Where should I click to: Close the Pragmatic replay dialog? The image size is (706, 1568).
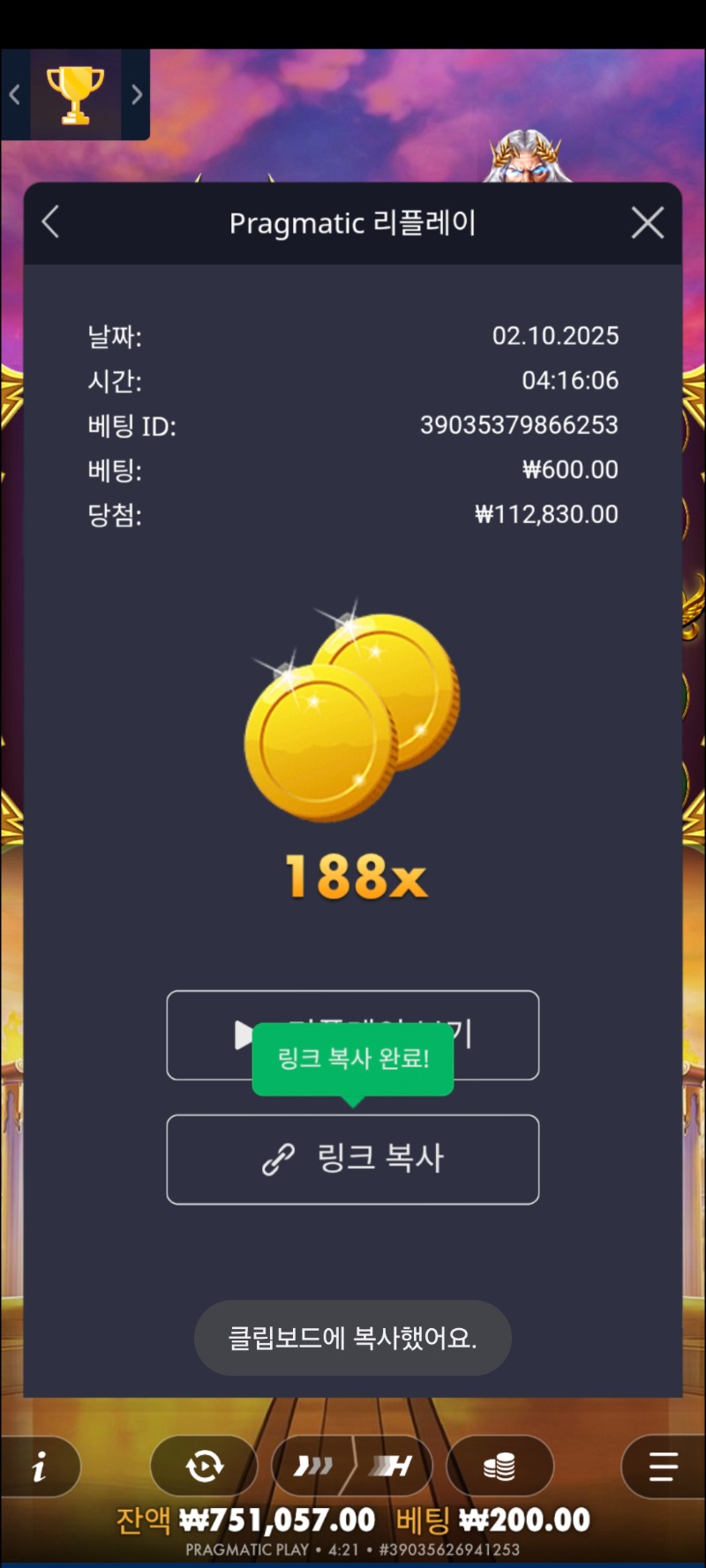648,223
